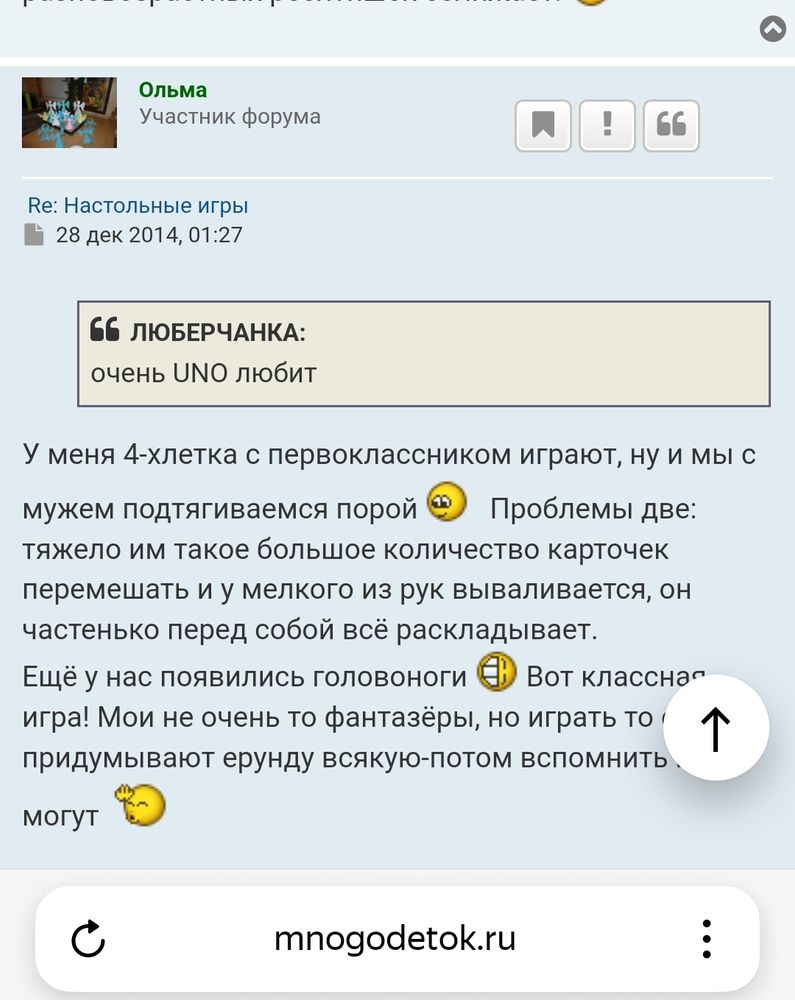Tap the mnogodetok.ru address bar

[397, 938]
